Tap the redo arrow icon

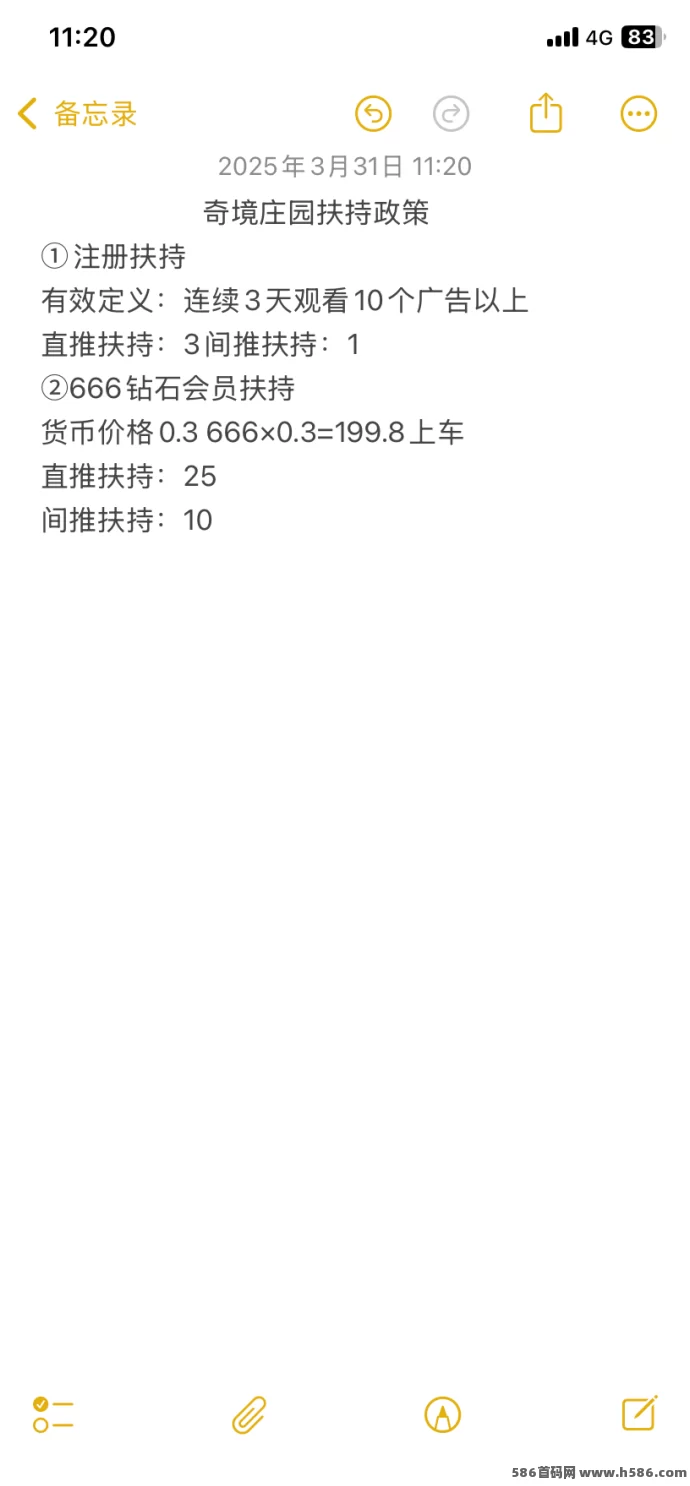point(451,114)
